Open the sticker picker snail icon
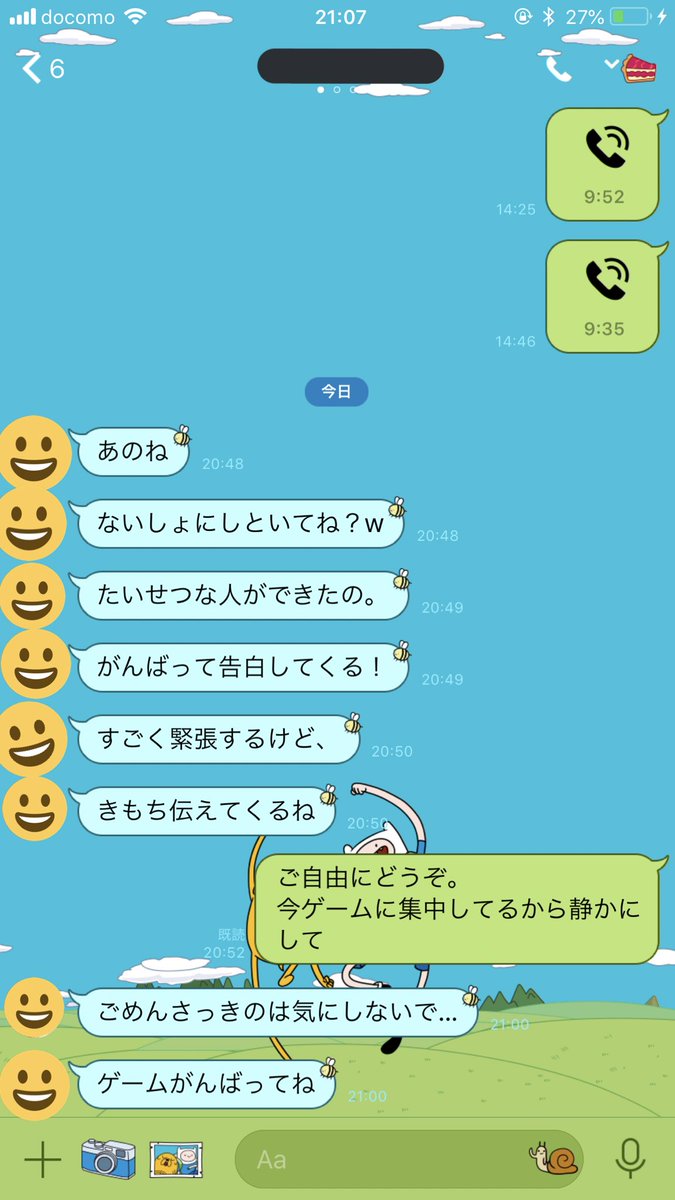The height and width of the screenshot is (1200, 675). (x=553, y=1159)
